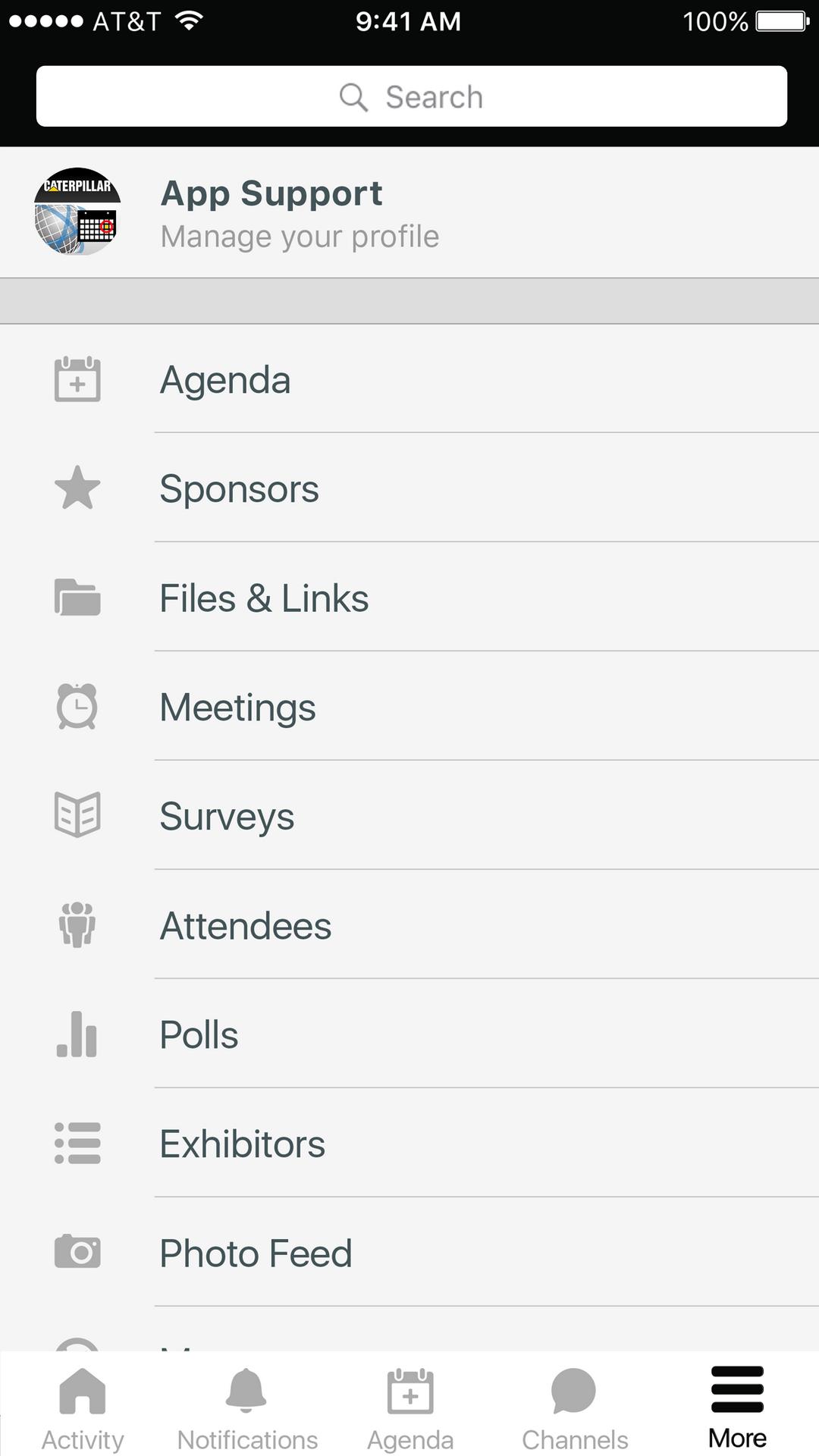This screenshot has width=819, height=1456.
Task: Tap the Search field
Action: (411, 96)
